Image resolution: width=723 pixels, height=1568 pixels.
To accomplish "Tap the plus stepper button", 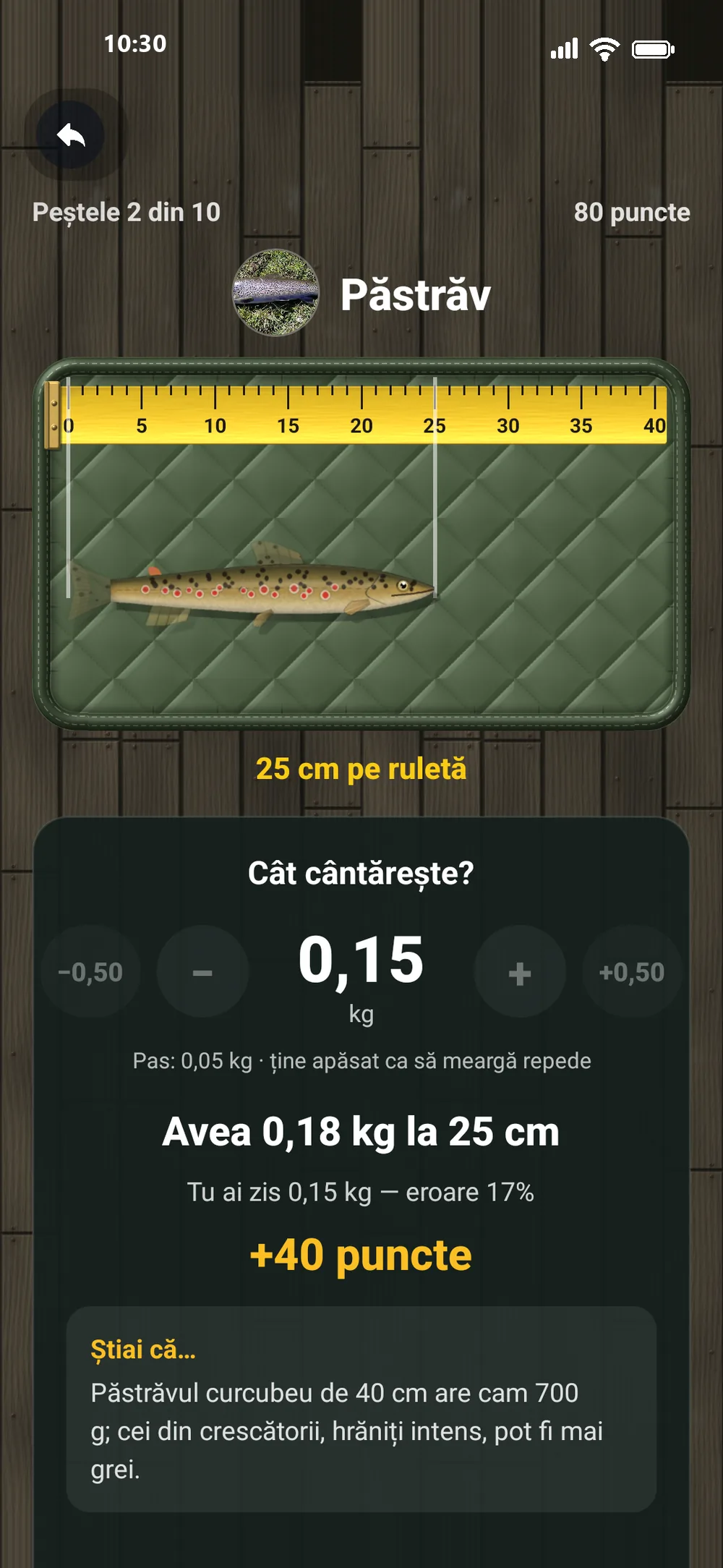I will coord(520,972).
